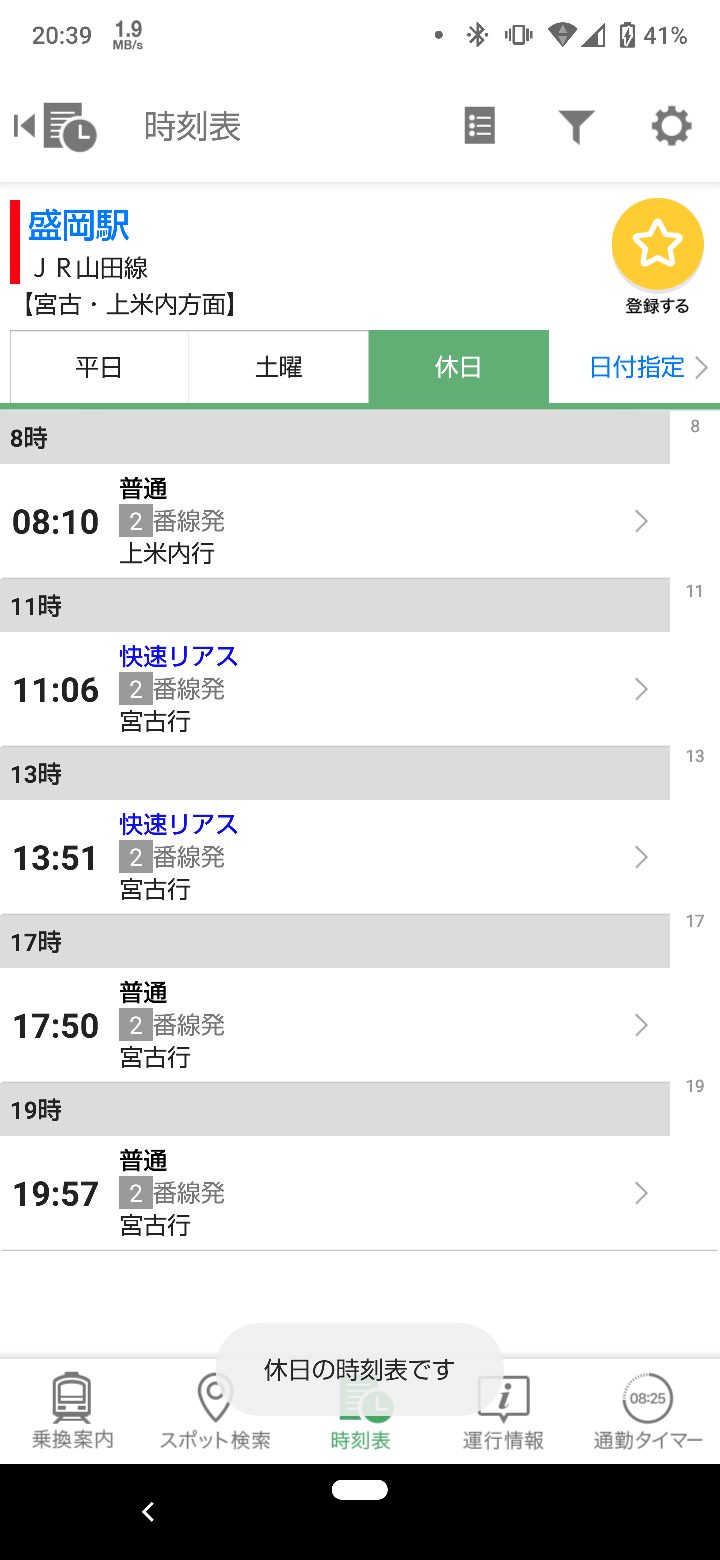Go to the 乗換案内 tab
Viewport: 720px width, 1560px height.
tap(72, 1411)
